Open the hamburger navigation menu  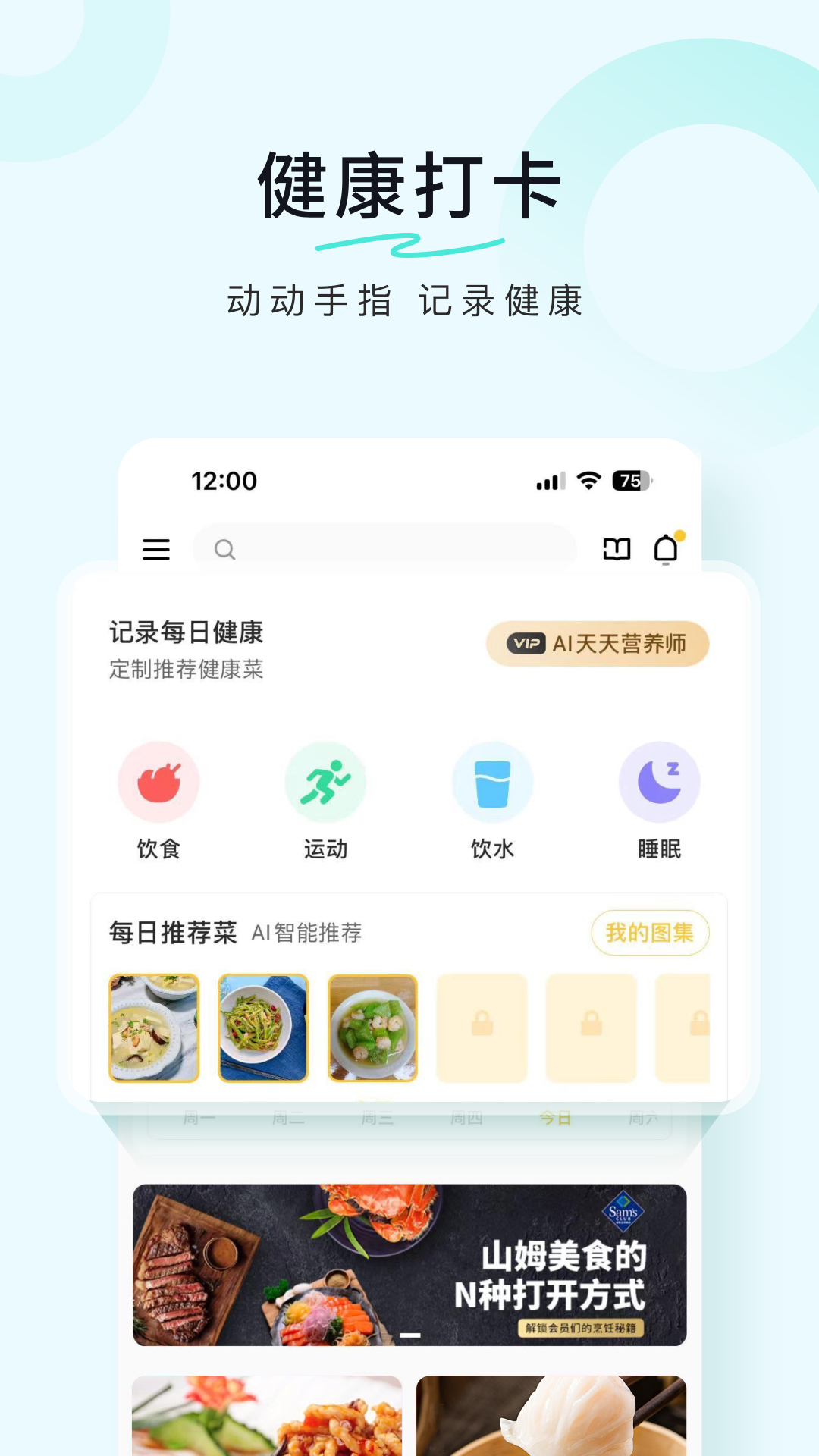point(157,550)
